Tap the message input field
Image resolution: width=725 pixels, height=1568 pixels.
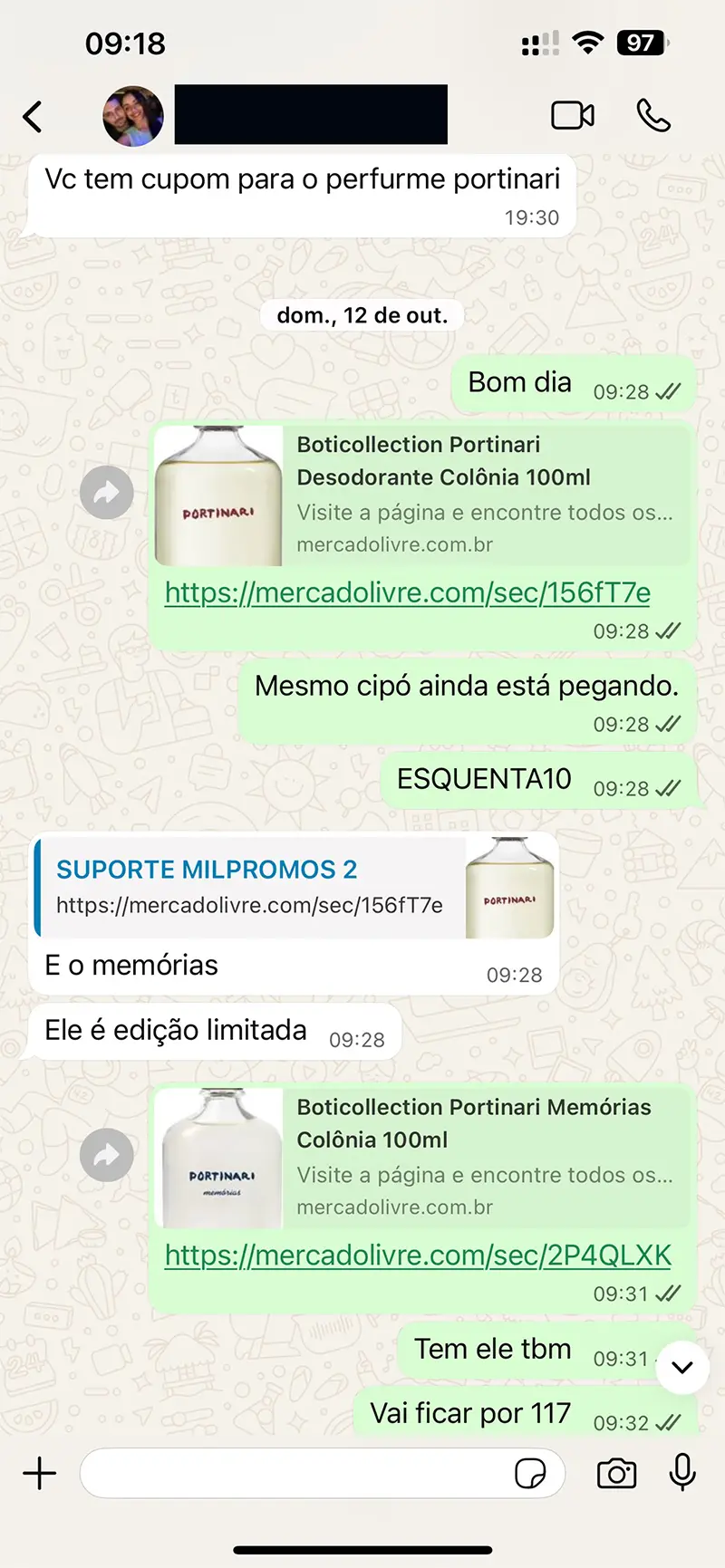click(299, 1473)
